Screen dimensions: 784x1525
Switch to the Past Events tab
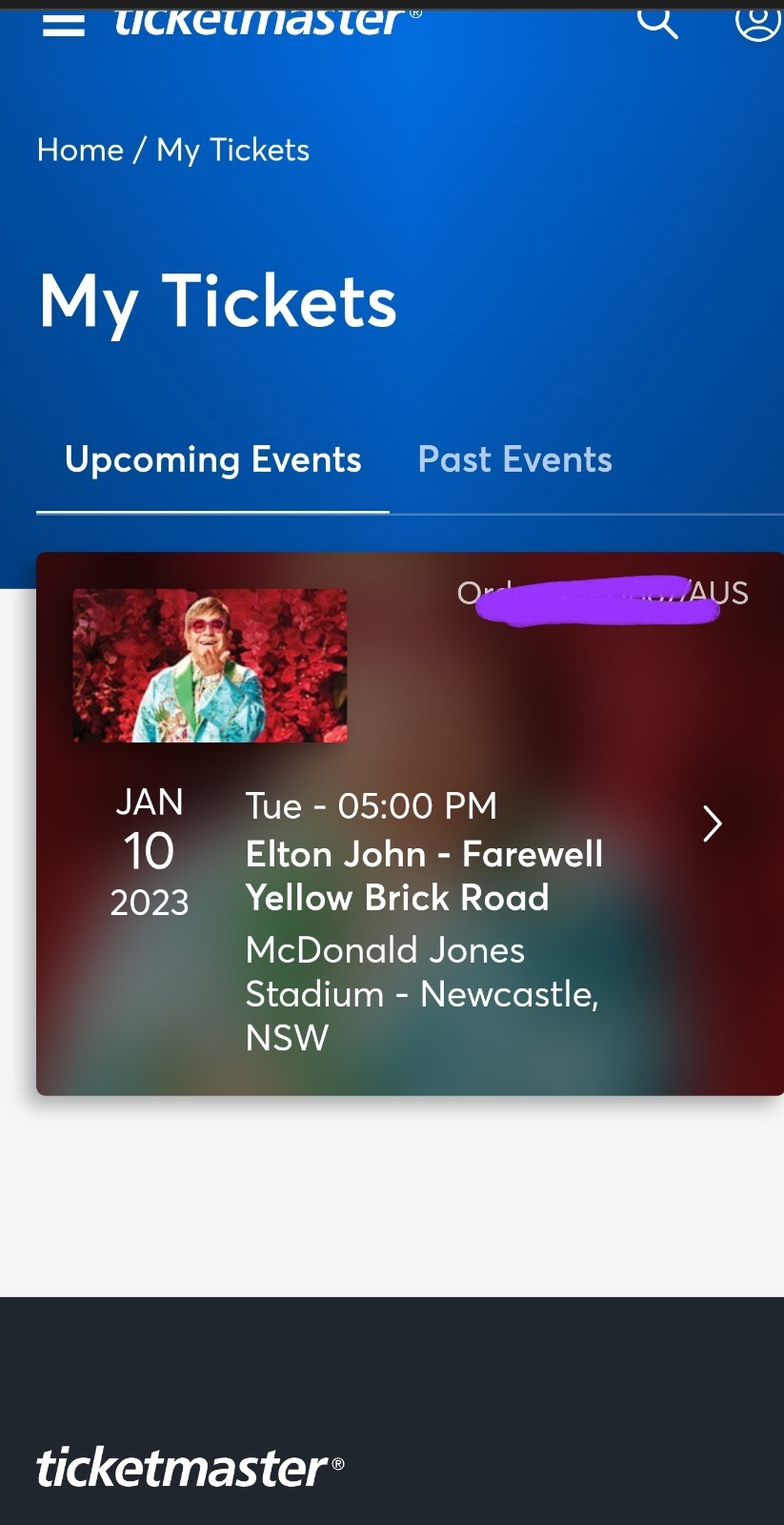coord(514,459)
